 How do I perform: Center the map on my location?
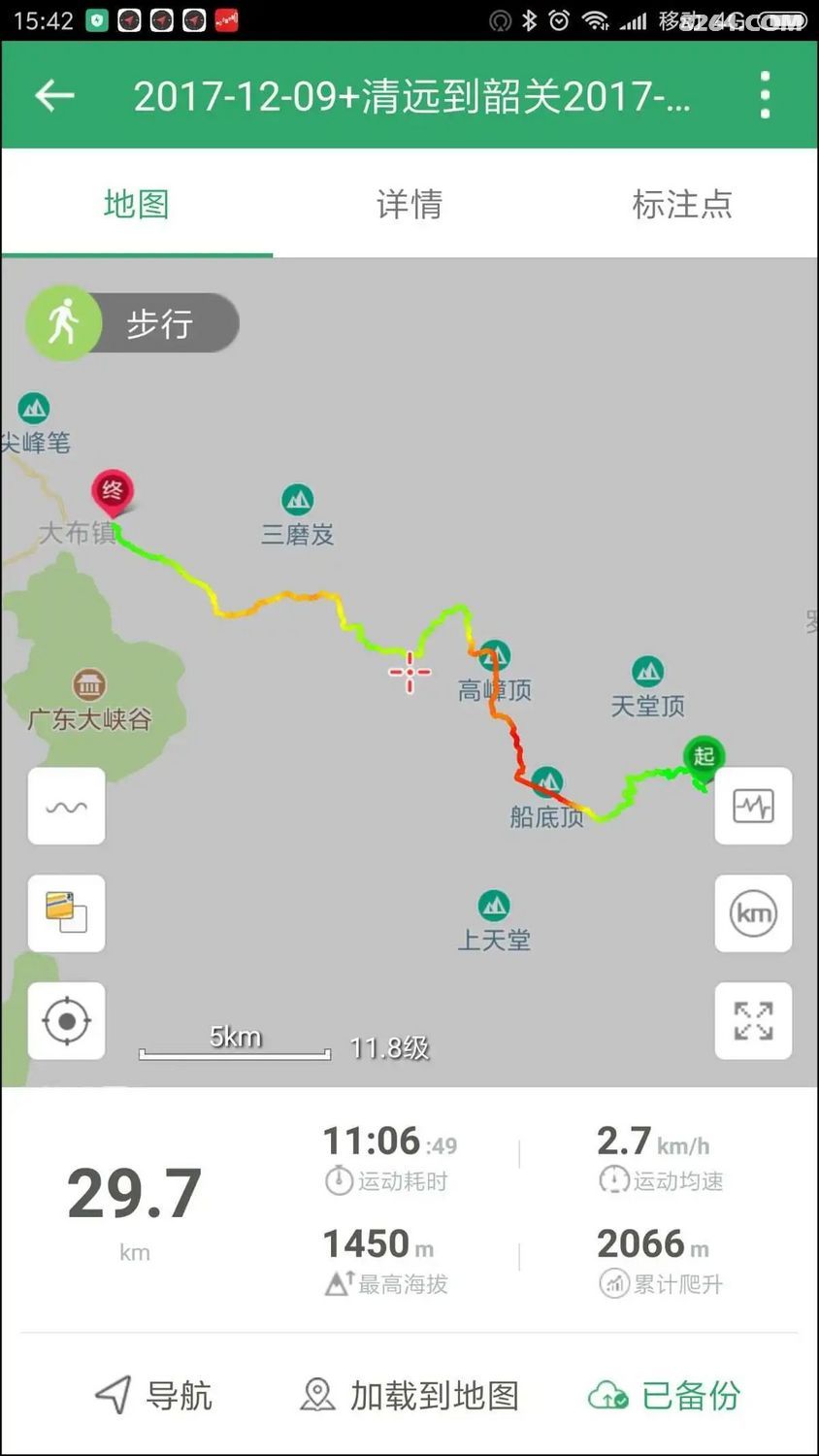pyautogui.click(x=66, y=1020)
